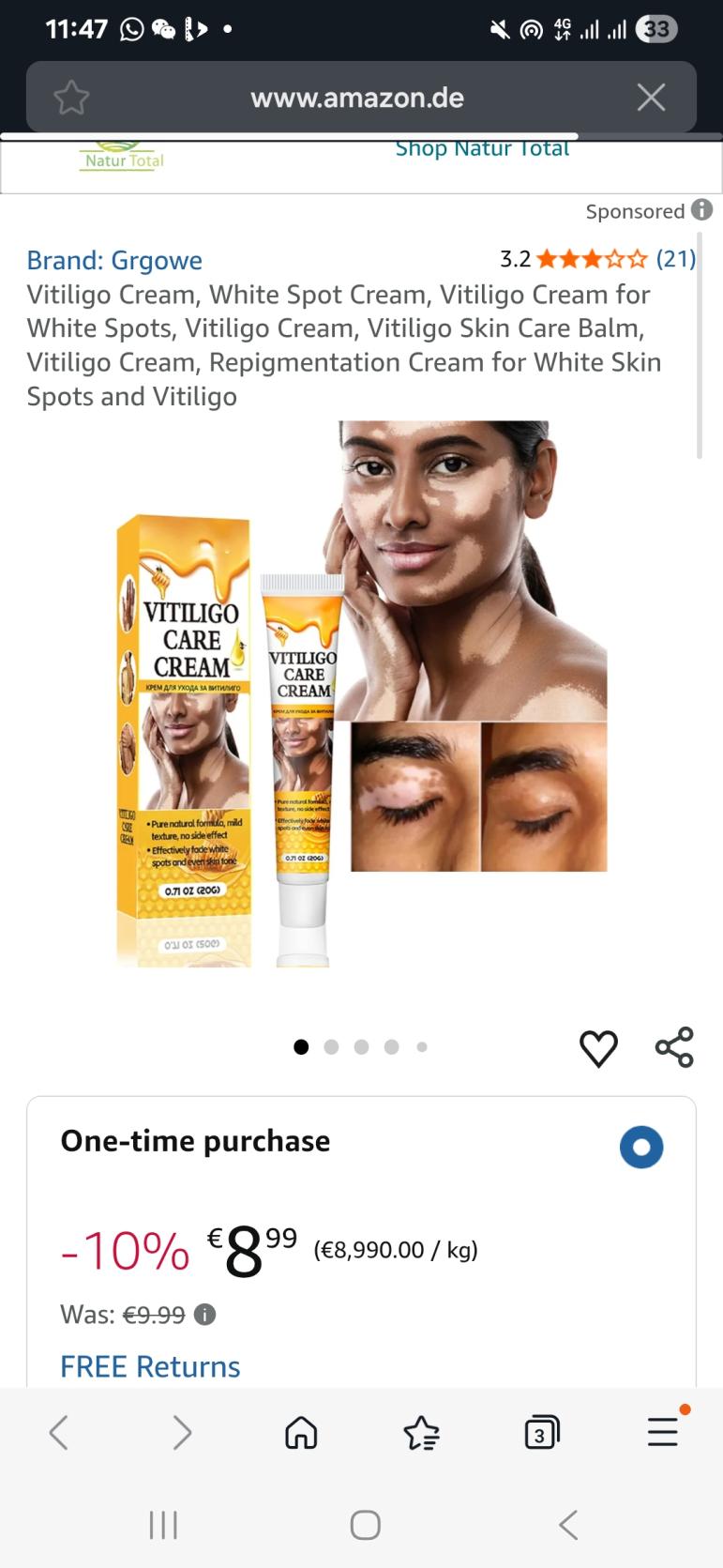Open the browser home page
723x1568 pixels.
301,1433
